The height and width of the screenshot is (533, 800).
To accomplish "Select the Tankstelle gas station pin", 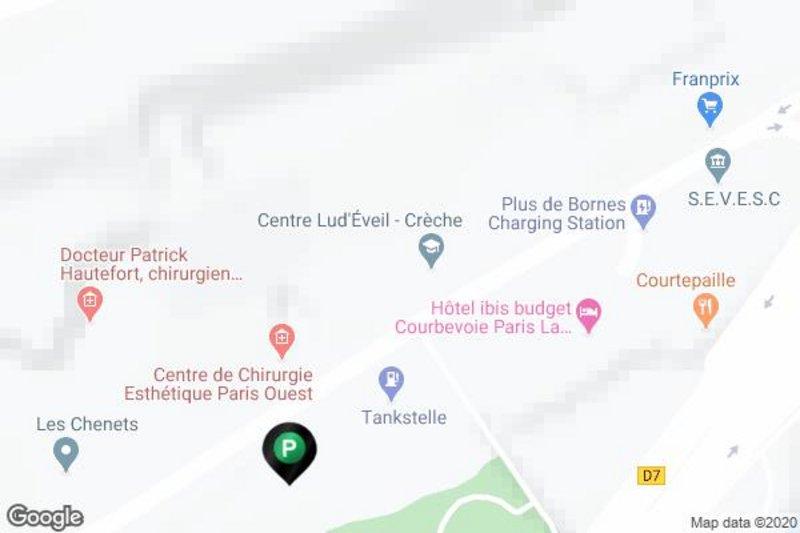I will tap(391, 380).
